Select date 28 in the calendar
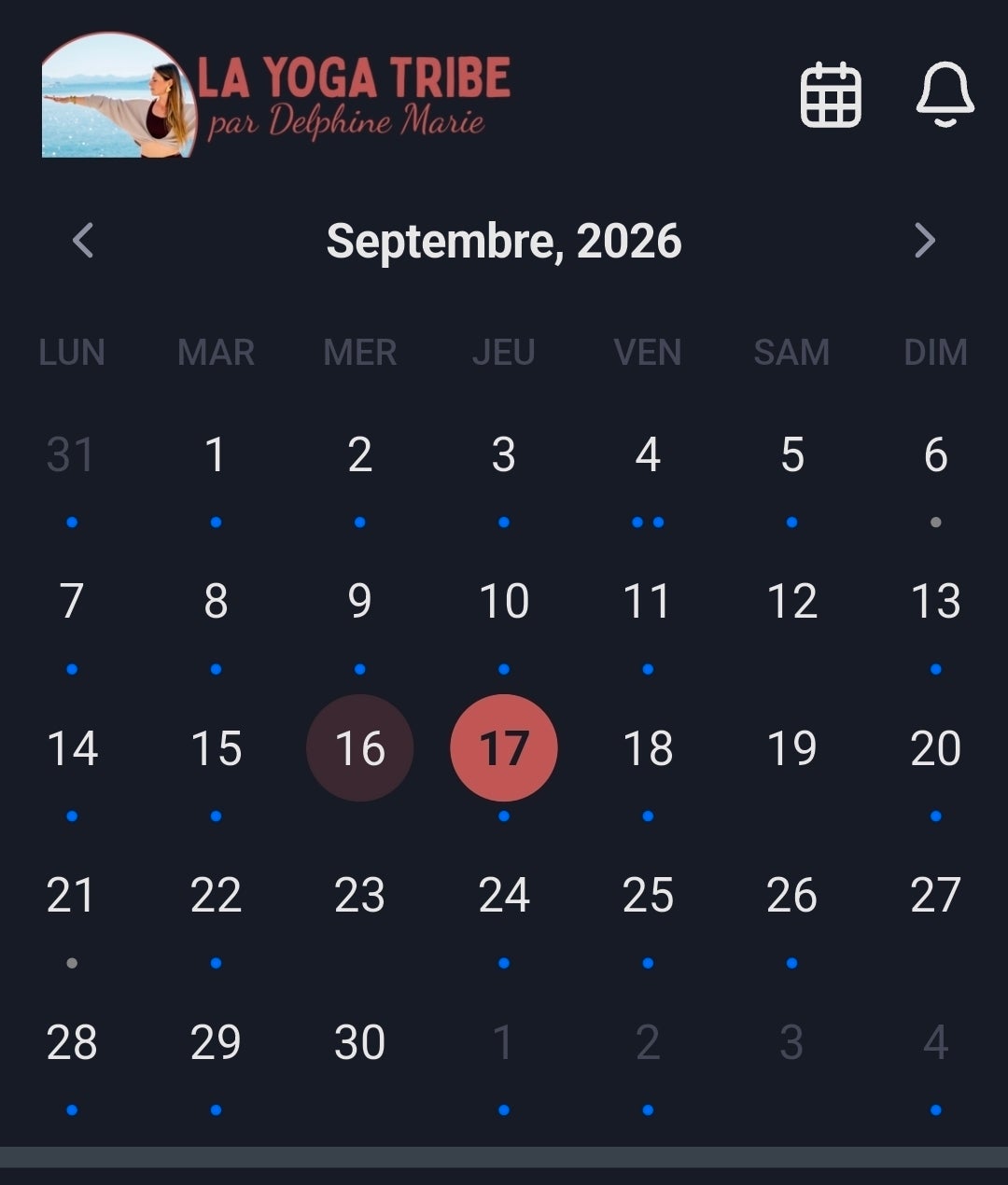 click(x=72, y=1042)
